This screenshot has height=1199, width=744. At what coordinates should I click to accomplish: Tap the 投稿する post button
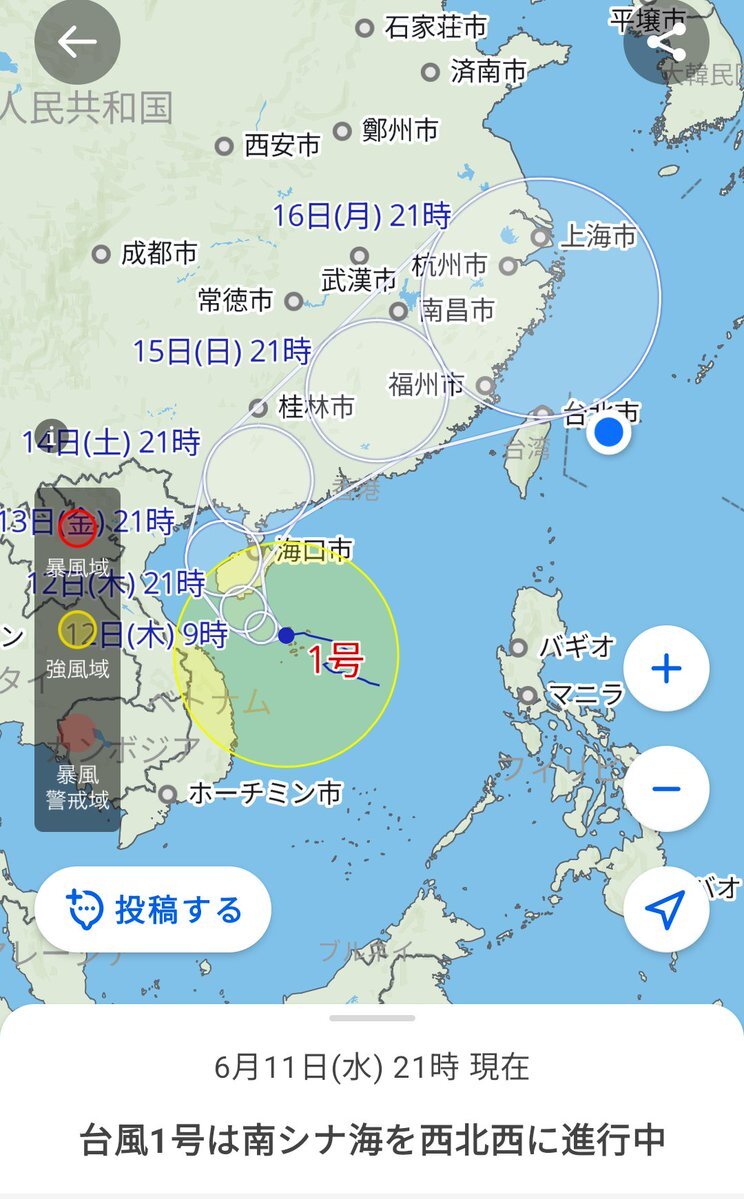click(x=153, y=909)
